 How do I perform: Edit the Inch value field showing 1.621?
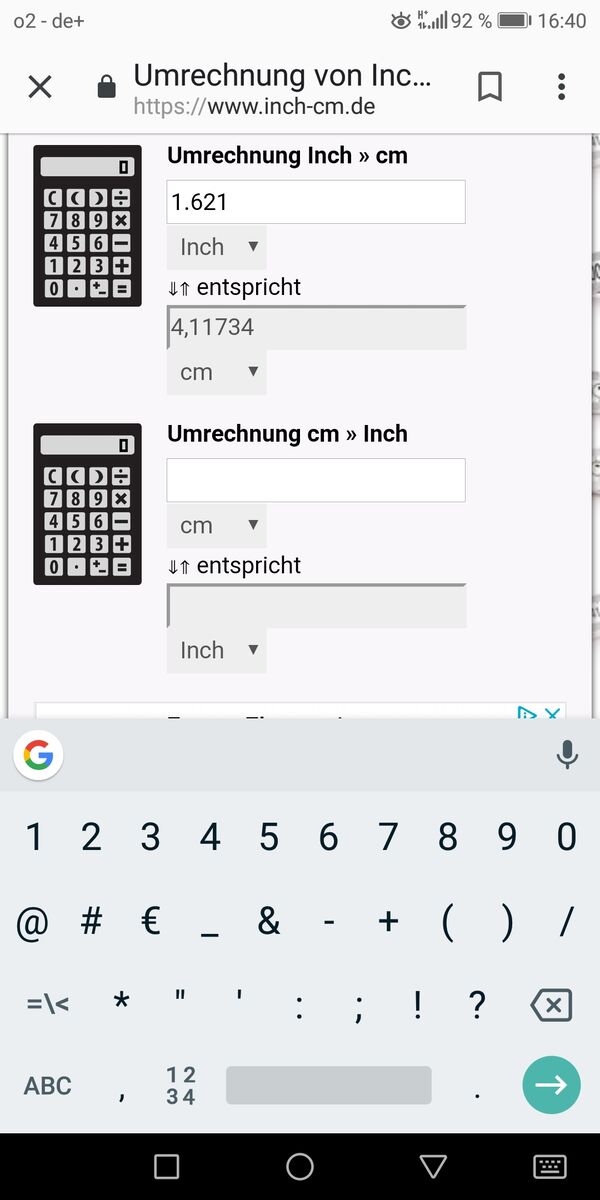(x=315, y=202)
